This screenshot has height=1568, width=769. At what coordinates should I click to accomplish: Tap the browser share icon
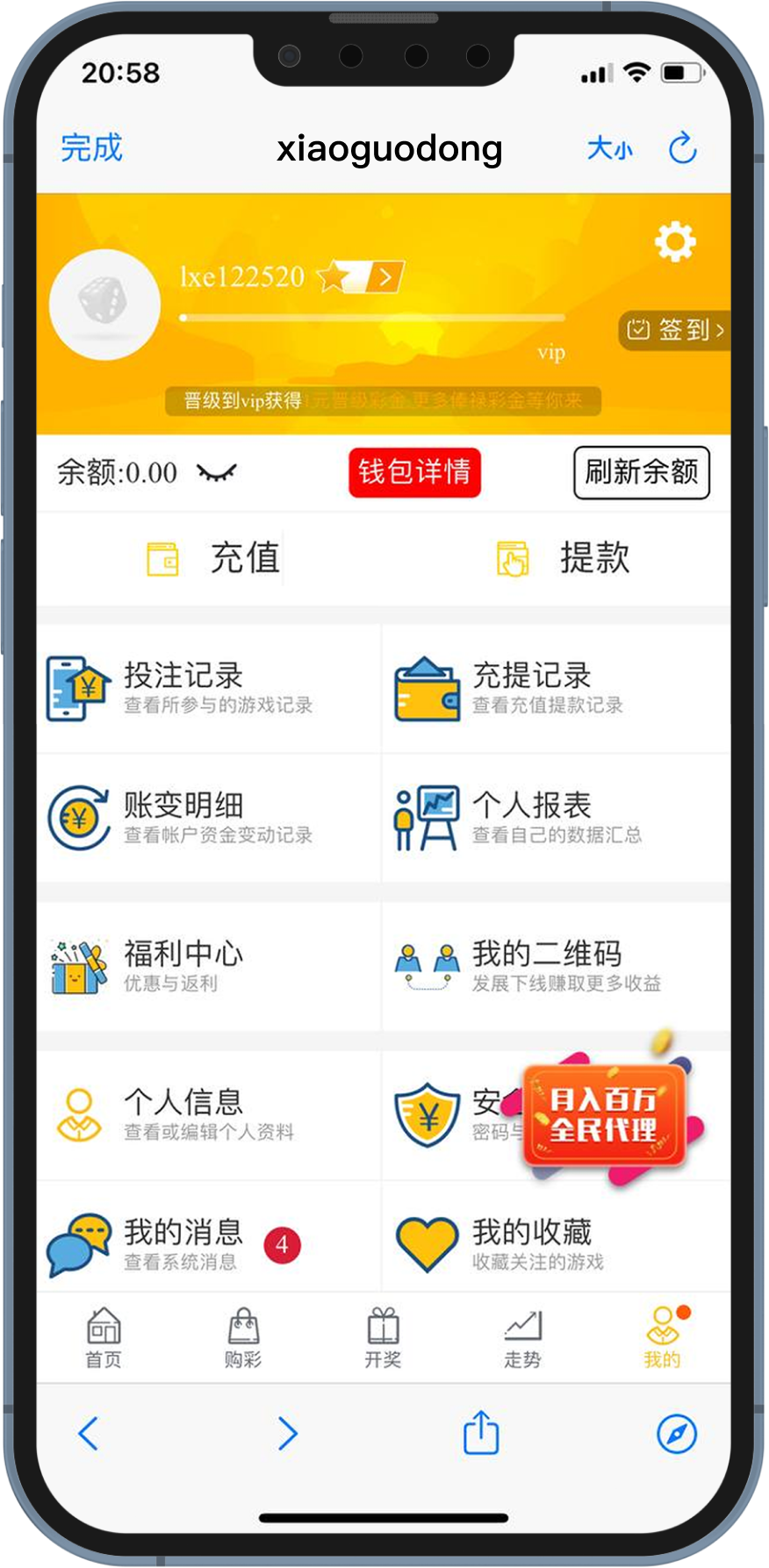(x=480, y=1433)
